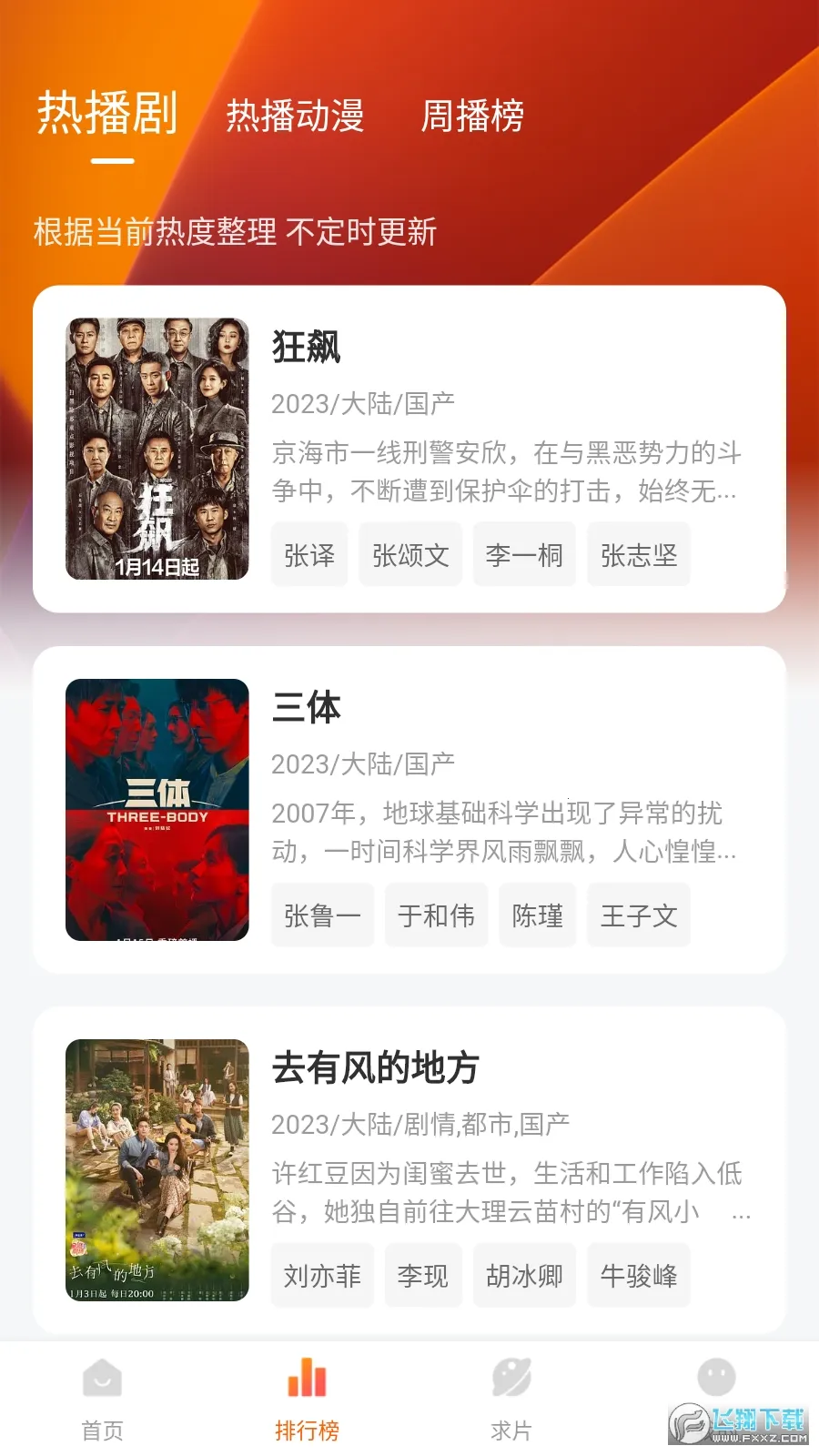Tap the 张鲁一 actor chip

(x=322, y=915)
